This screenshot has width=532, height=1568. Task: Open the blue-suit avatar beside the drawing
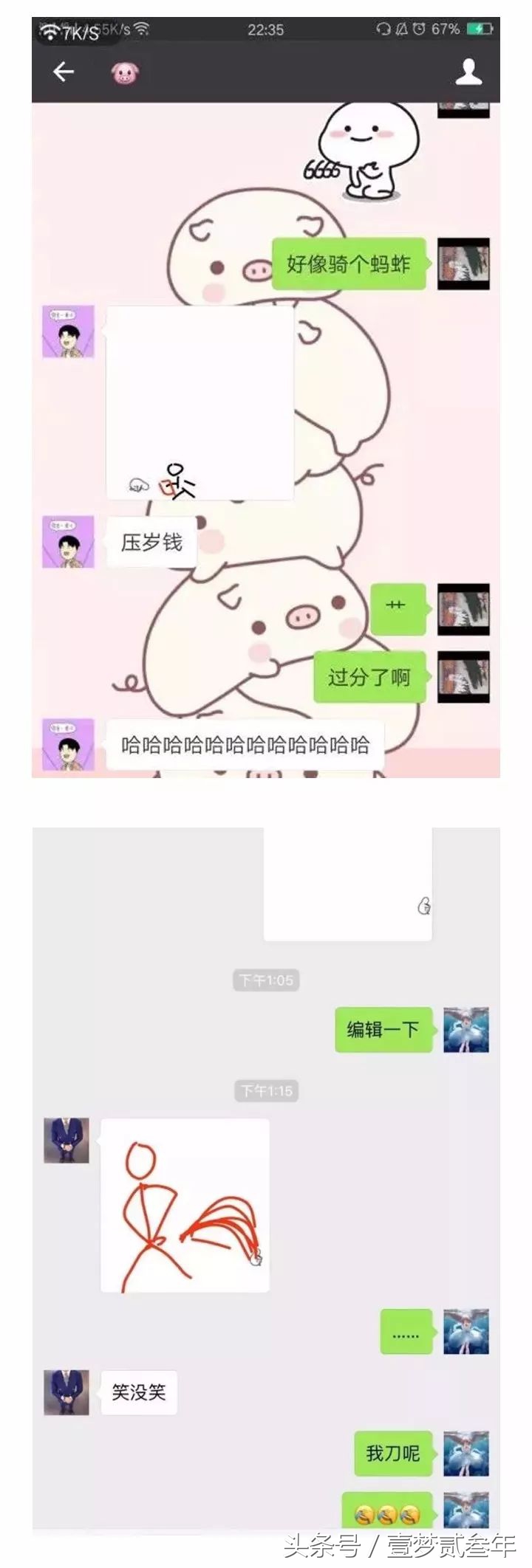click(x=66, y=1141)
